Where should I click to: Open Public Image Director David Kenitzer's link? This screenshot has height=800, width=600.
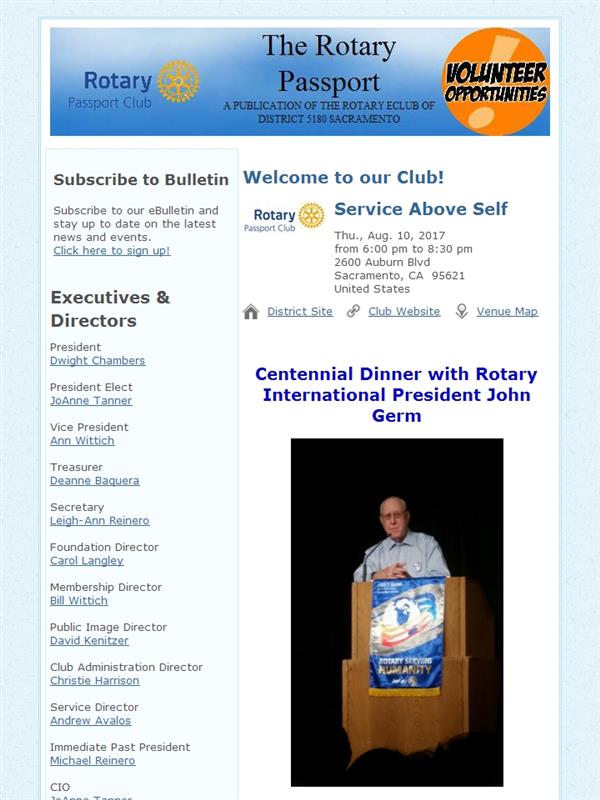point(89,640)
